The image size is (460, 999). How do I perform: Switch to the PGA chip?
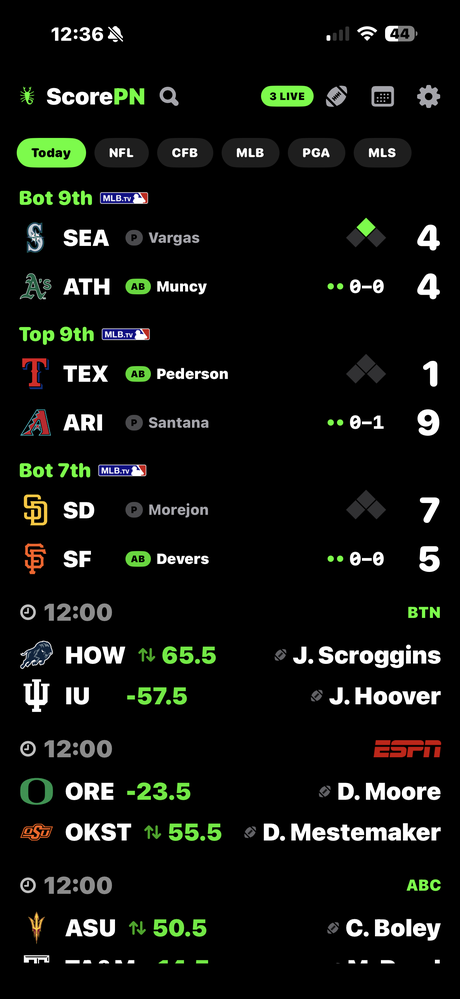(x=316, y=153)
